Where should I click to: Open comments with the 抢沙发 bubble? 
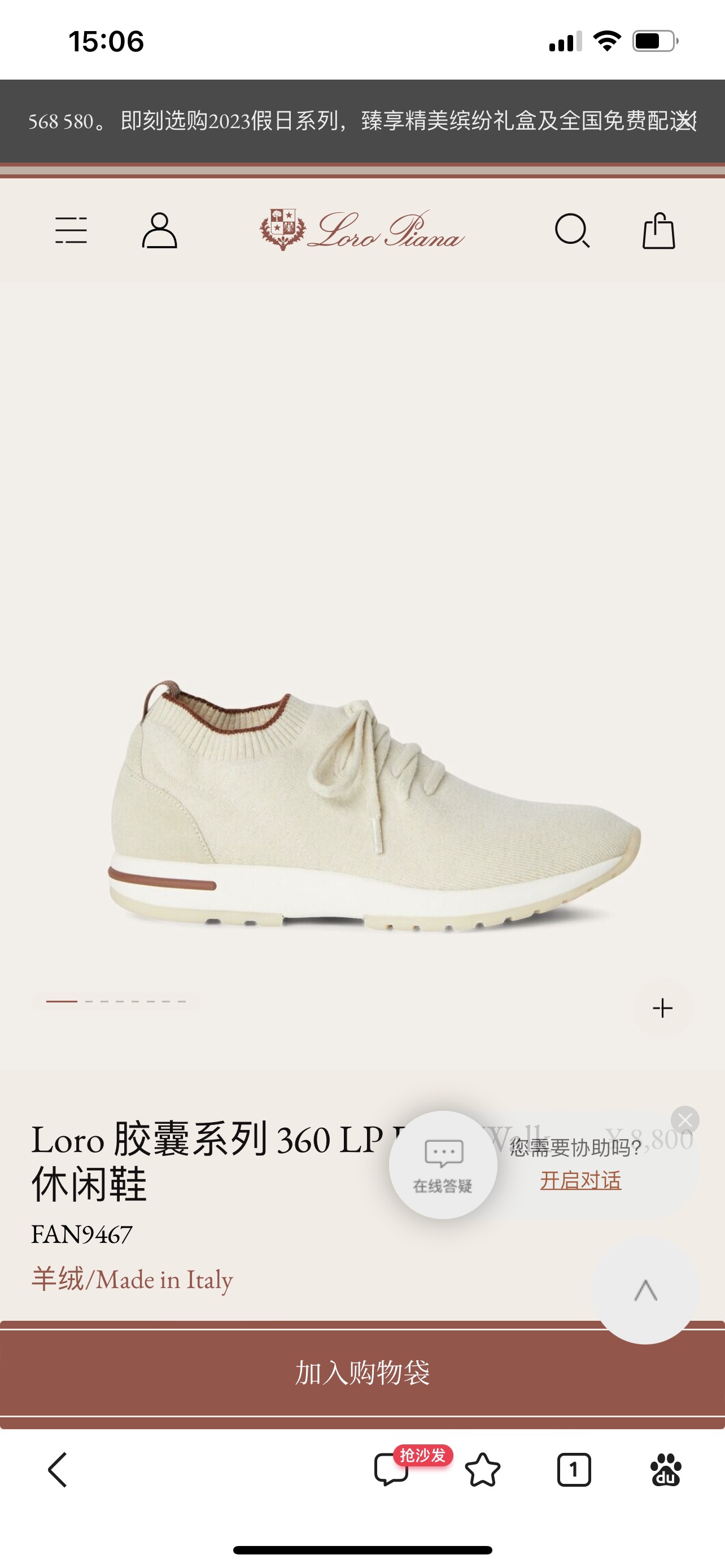392,1470
